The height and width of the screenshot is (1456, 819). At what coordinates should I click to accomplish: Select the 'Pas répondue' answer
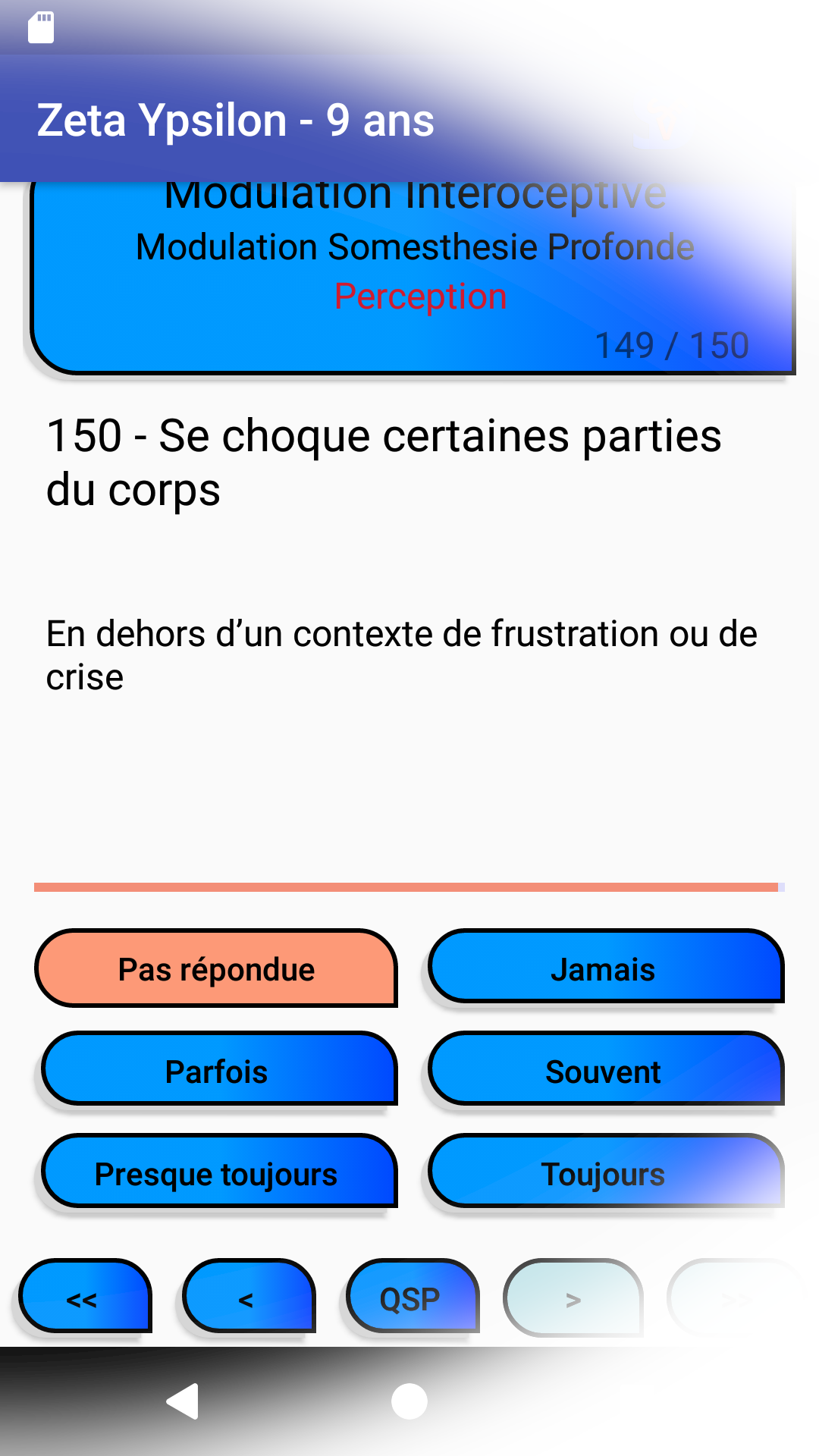click(216, 968)
